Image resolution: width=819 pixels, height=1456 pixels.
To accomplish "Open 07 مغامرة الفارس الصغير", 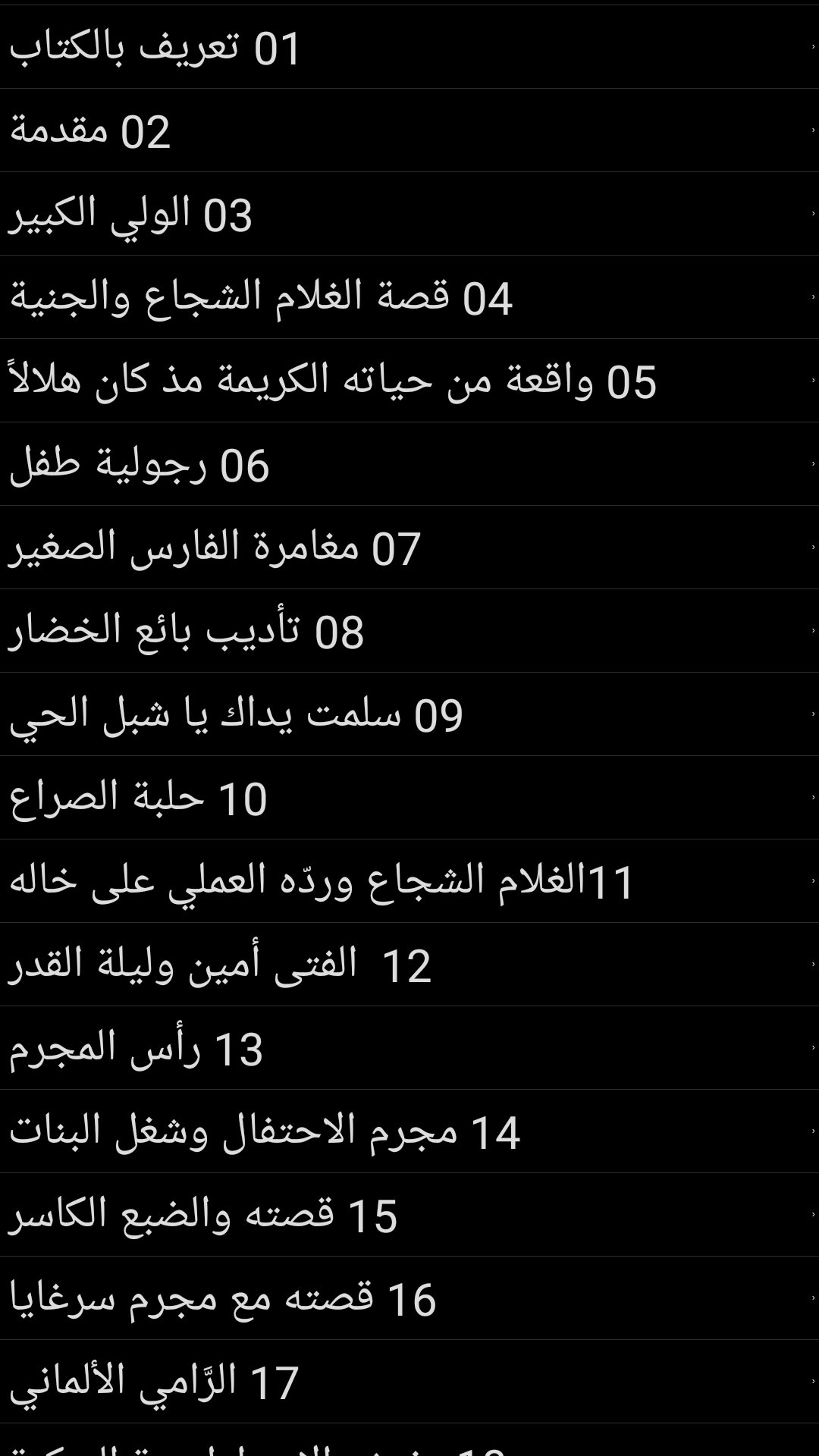I will [x=215, y=548].
